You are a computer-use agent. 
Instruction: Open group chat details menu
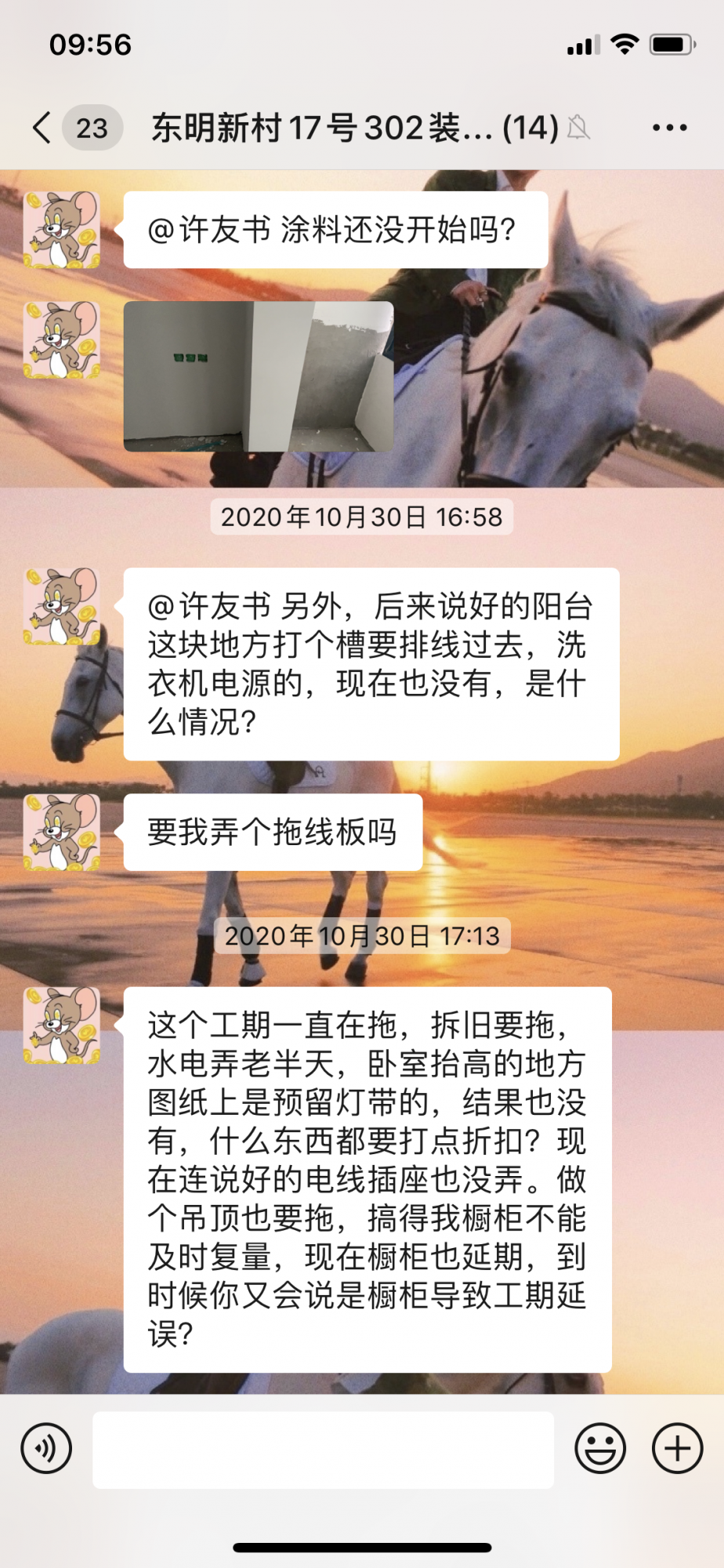coord(669,128)
